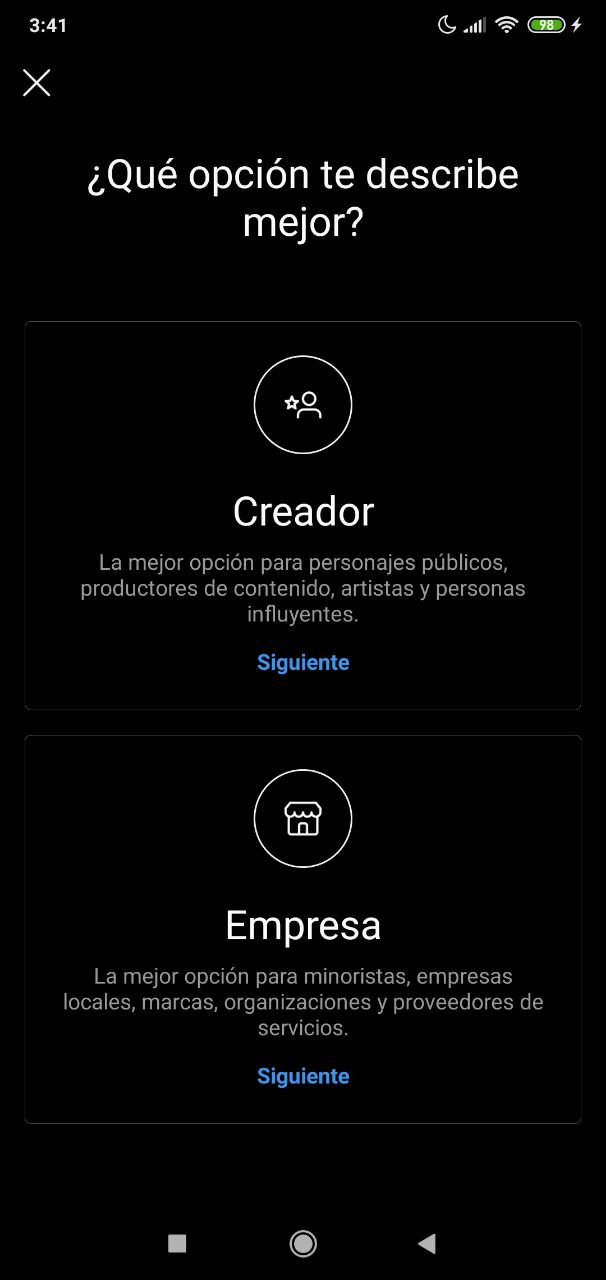Viewport: 606px width, 1280px height.
Task: Close the account type selection screen
Action: click(37, 83)
